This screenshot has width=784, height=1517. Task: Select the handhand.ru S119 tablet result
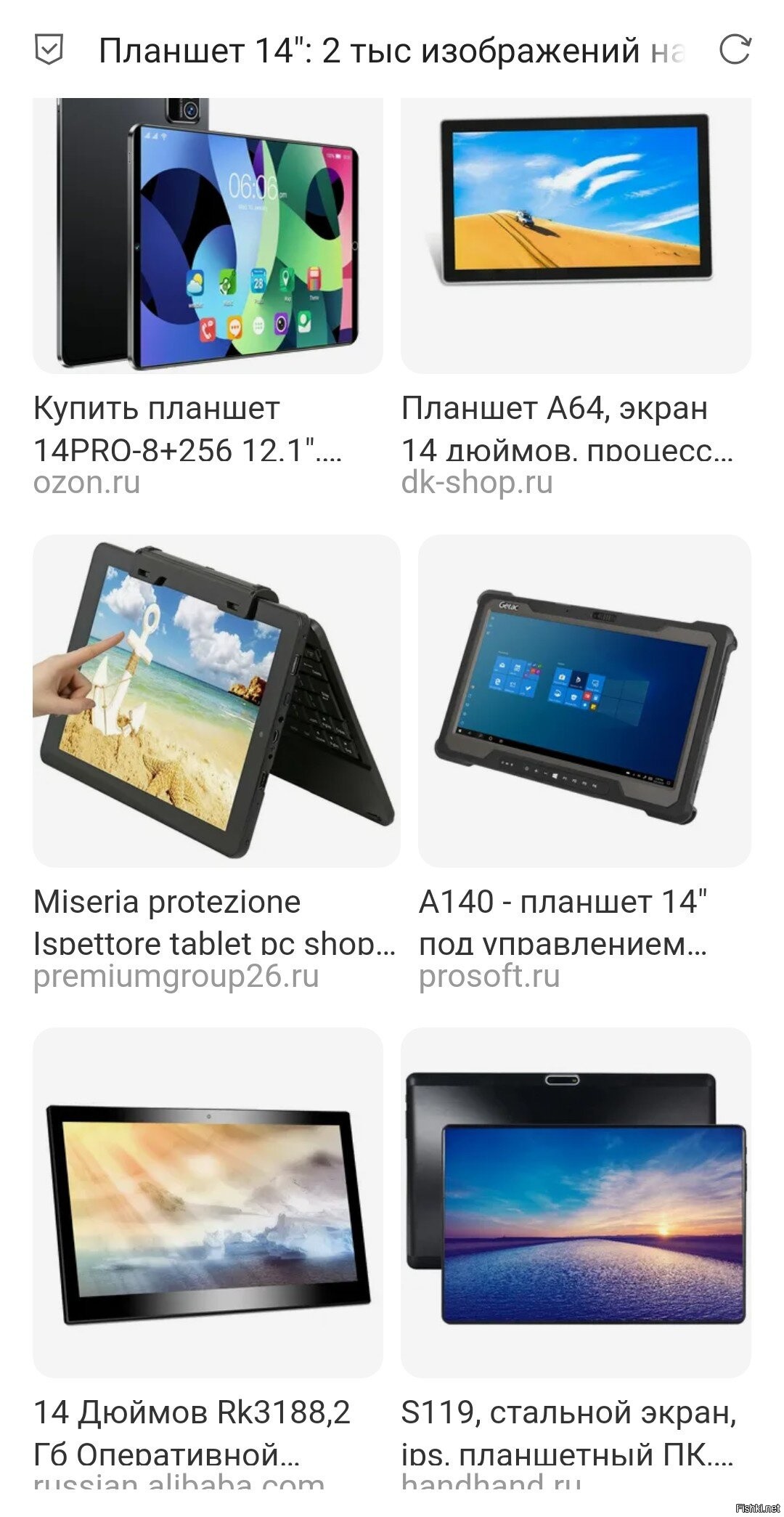click(x=576, y=1203)
